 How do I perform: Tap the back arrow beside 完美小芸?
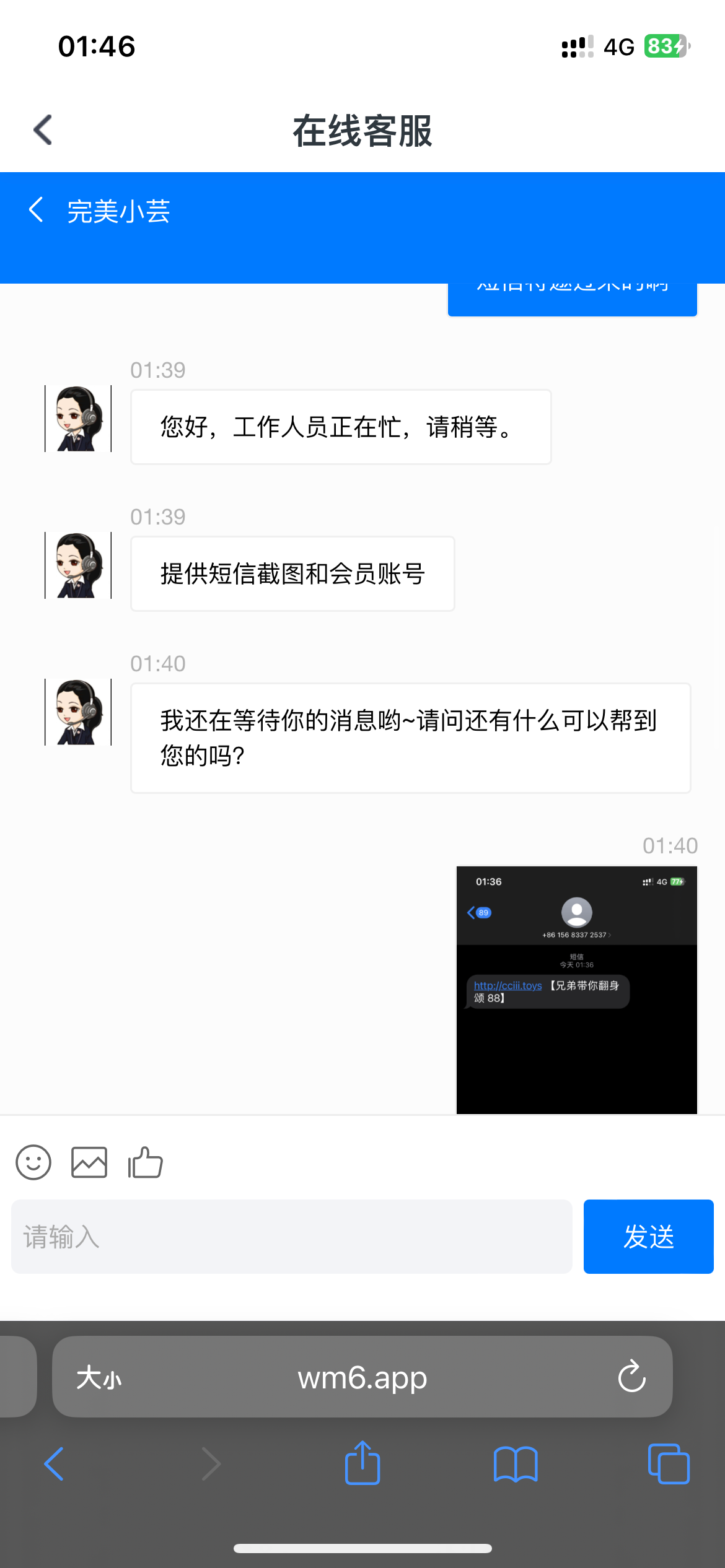point(36,210)
